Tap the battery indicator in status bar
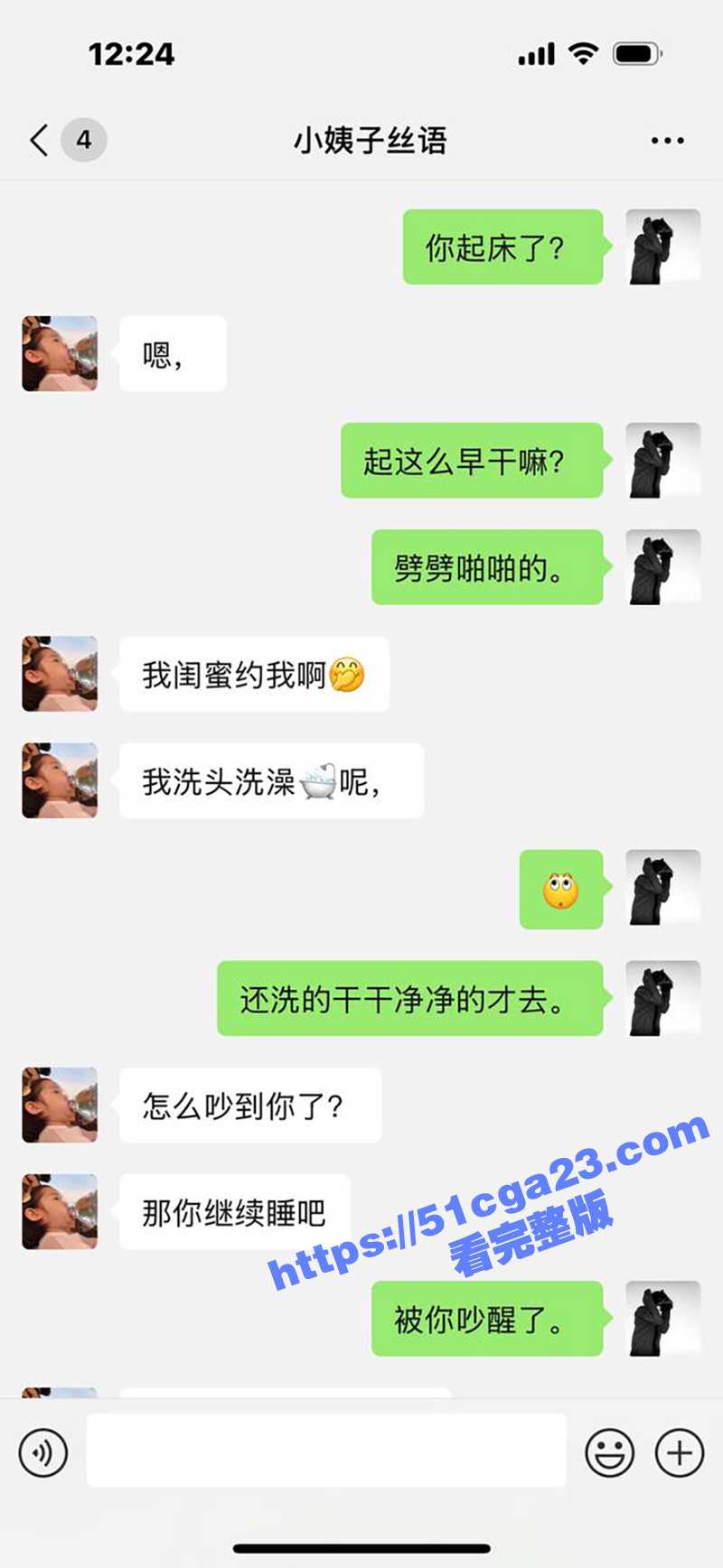Screen dimensions: 723x1568 (x=633, y=54)
